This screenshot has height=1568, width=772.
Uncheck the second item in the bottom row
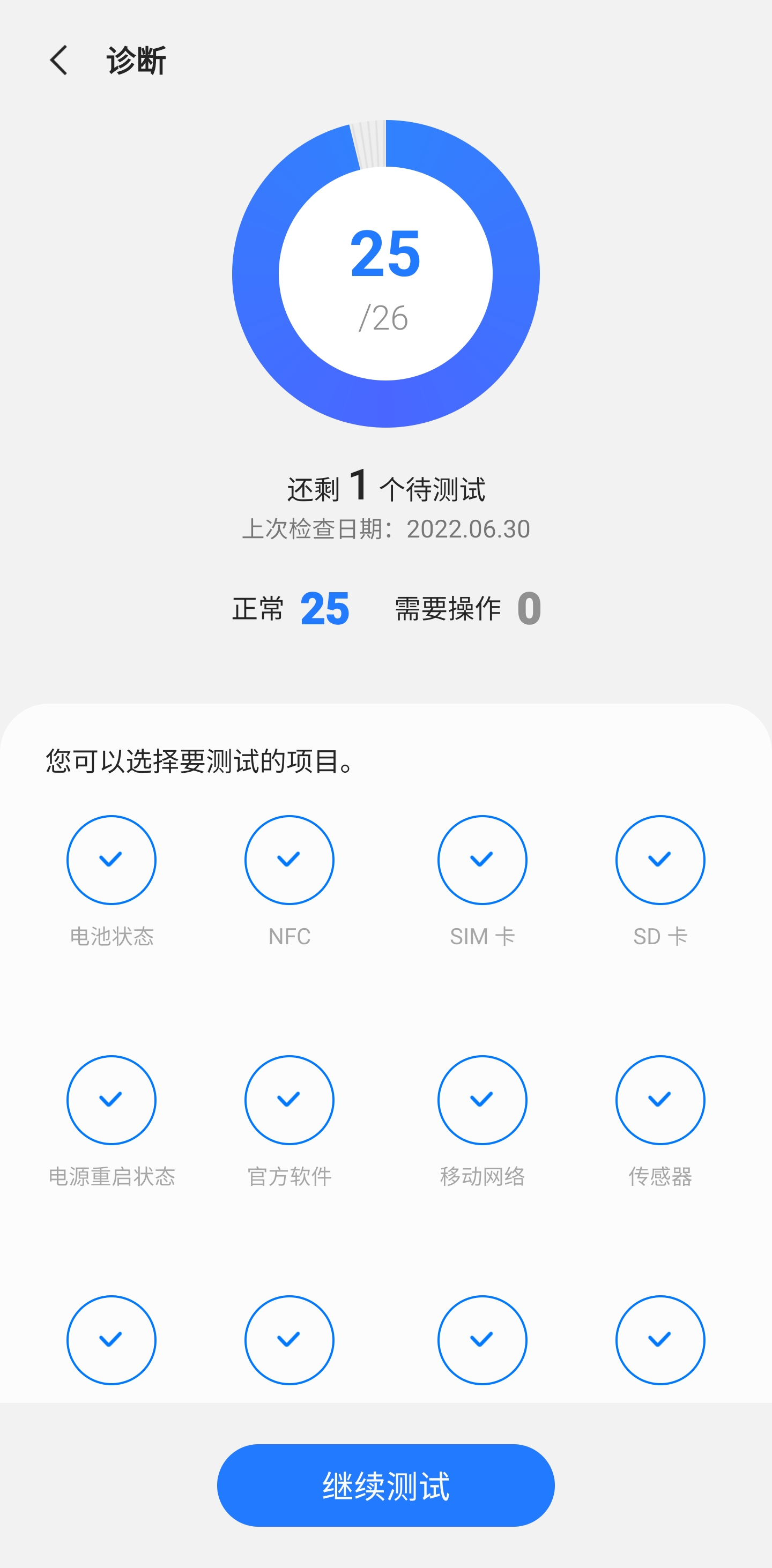[x=289, y=1340]
